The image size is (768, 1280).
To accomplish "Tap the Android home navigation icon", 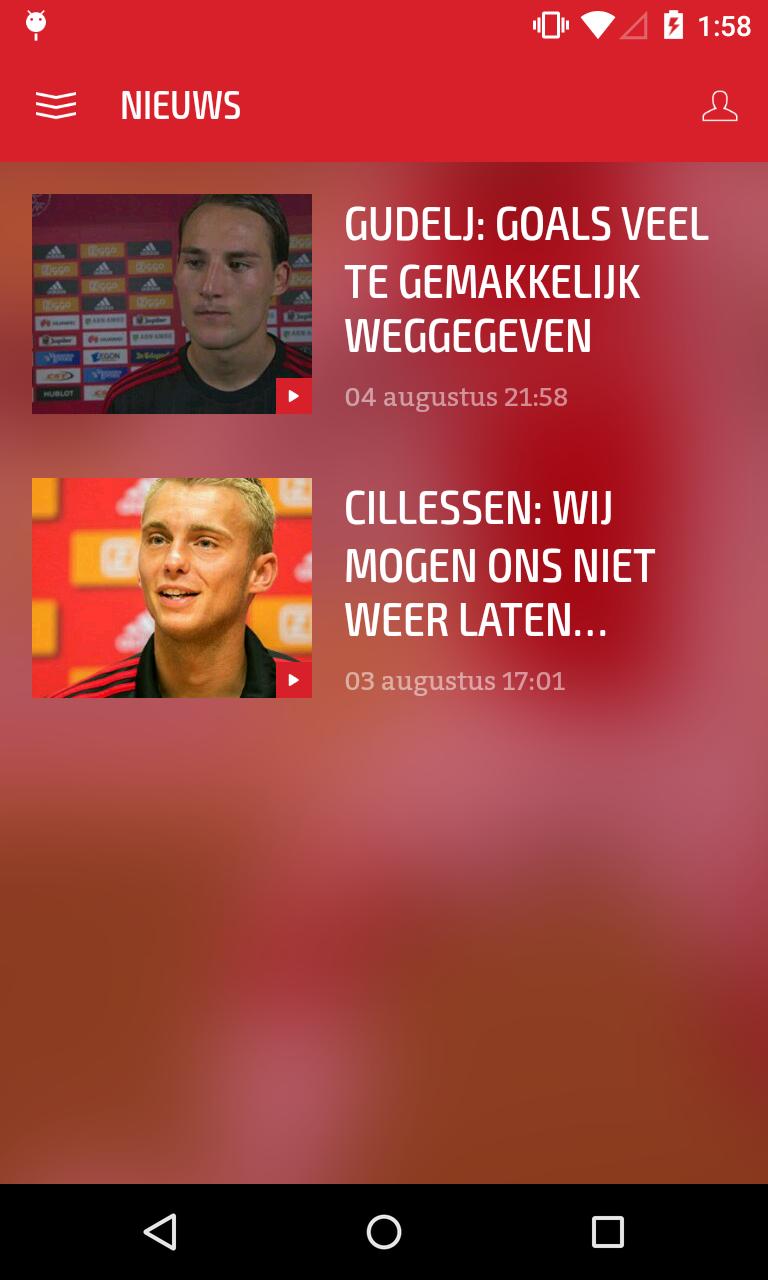I will [384, 1232].
